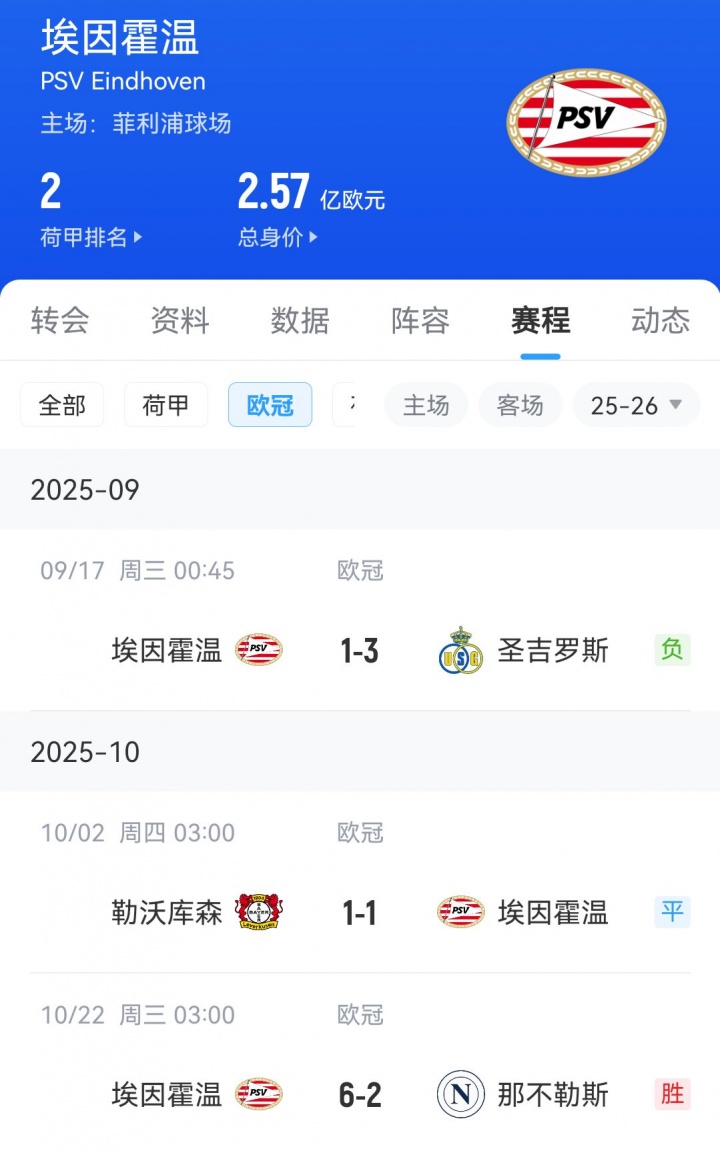Open the 荷甲排名 league ranking
This screenshot has width=720, height=1153.
[x=91, y=237]
